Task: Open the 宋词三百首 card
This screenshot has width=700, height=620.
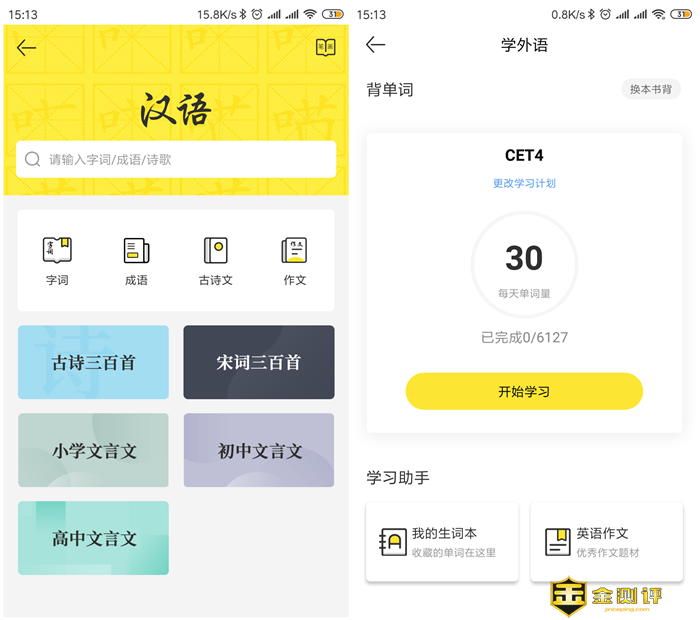Action: (x=258, y=362)
